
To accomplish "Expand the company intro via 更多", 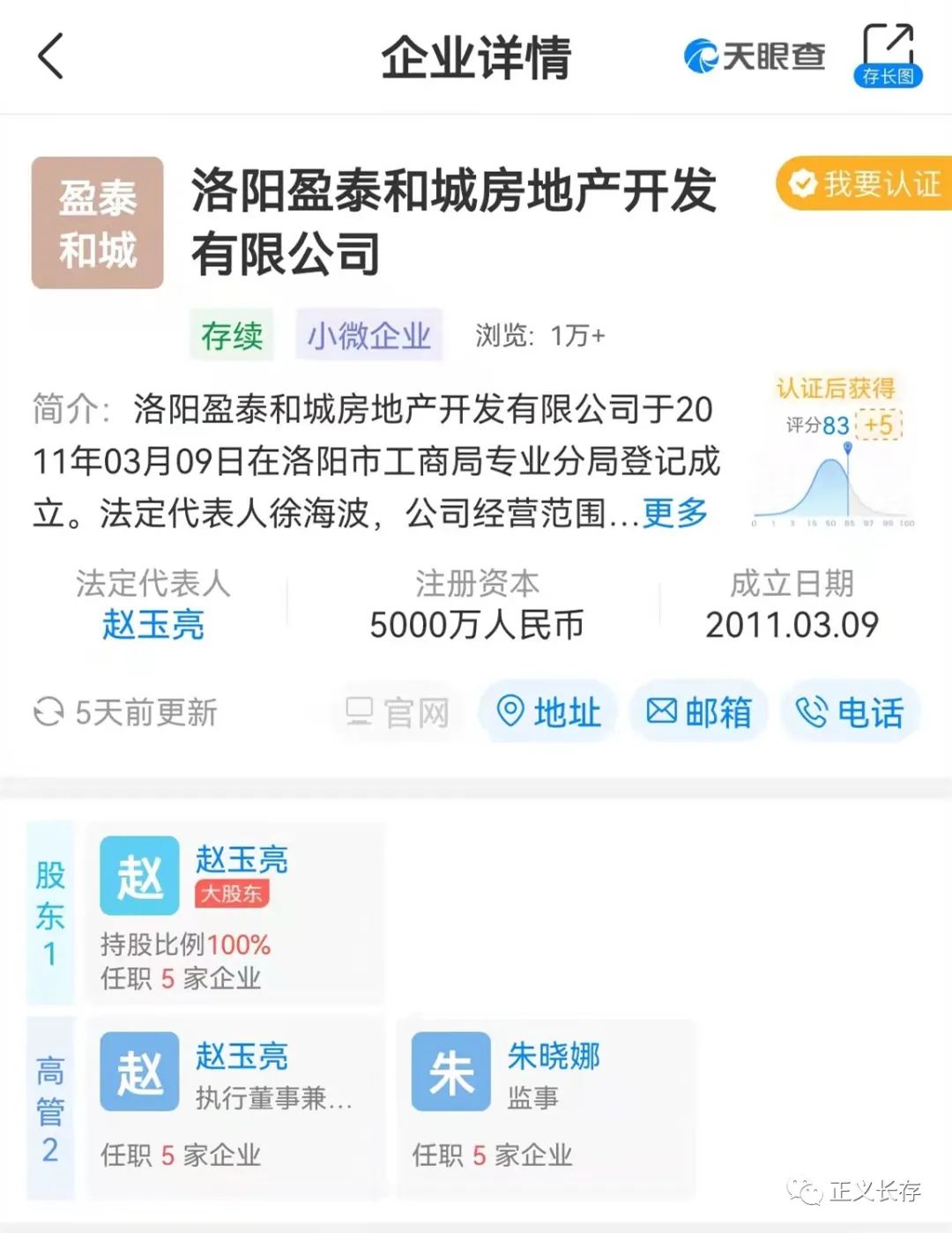I will [675, 512].
